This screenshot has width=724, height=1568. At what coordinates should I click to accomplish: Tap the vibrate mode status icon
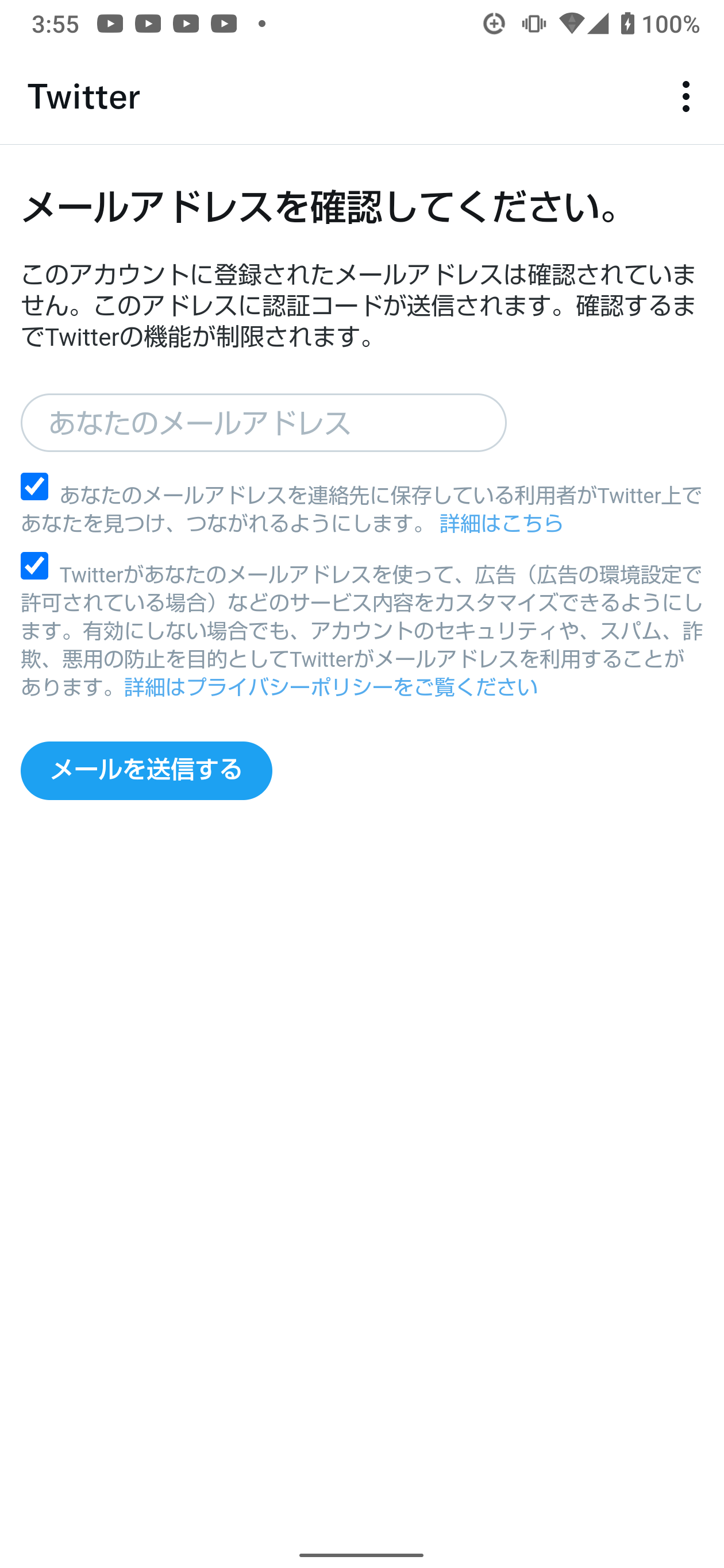(533, 24)
